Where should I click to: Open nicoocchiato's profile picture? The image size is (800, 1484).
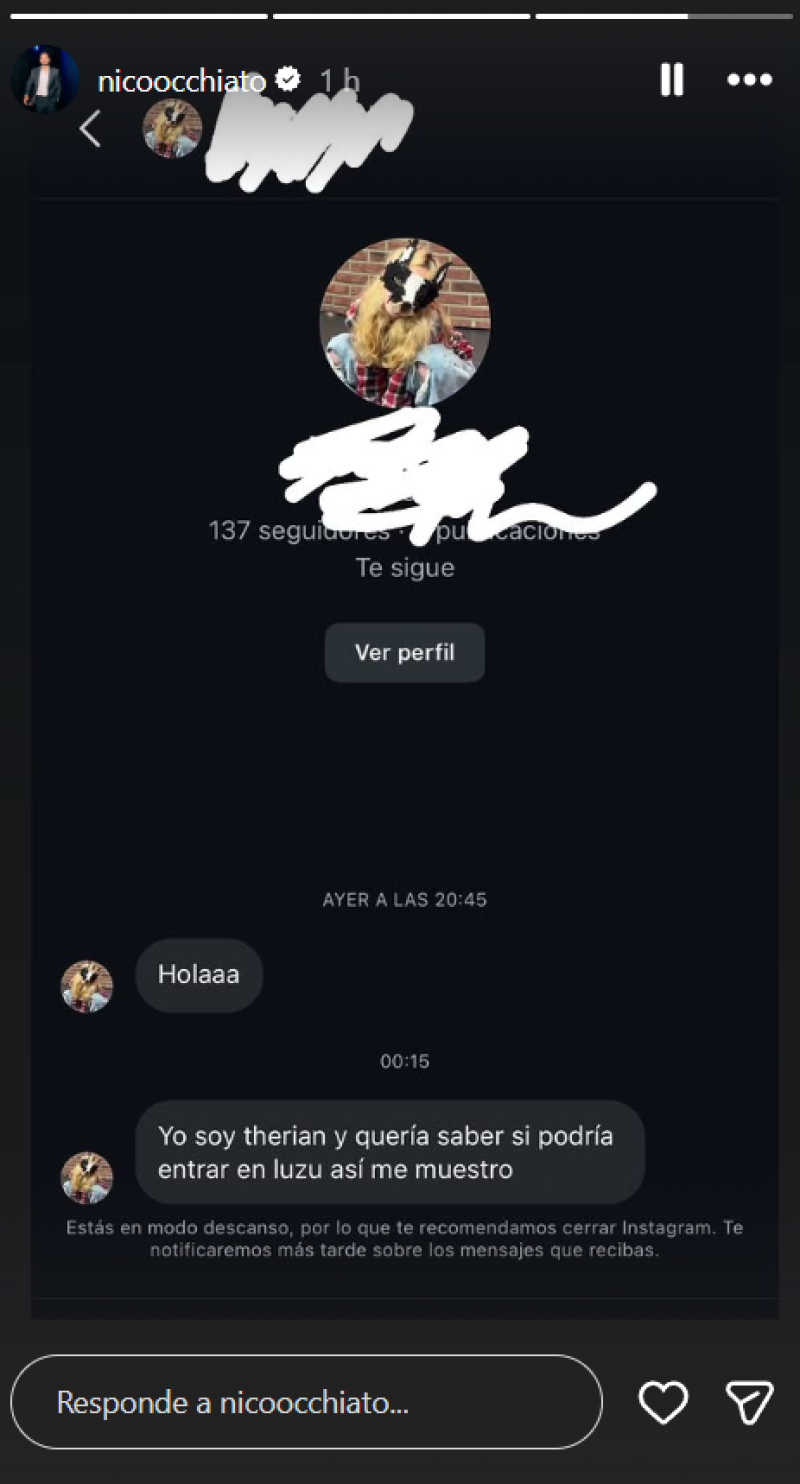[x=44, y=79]
